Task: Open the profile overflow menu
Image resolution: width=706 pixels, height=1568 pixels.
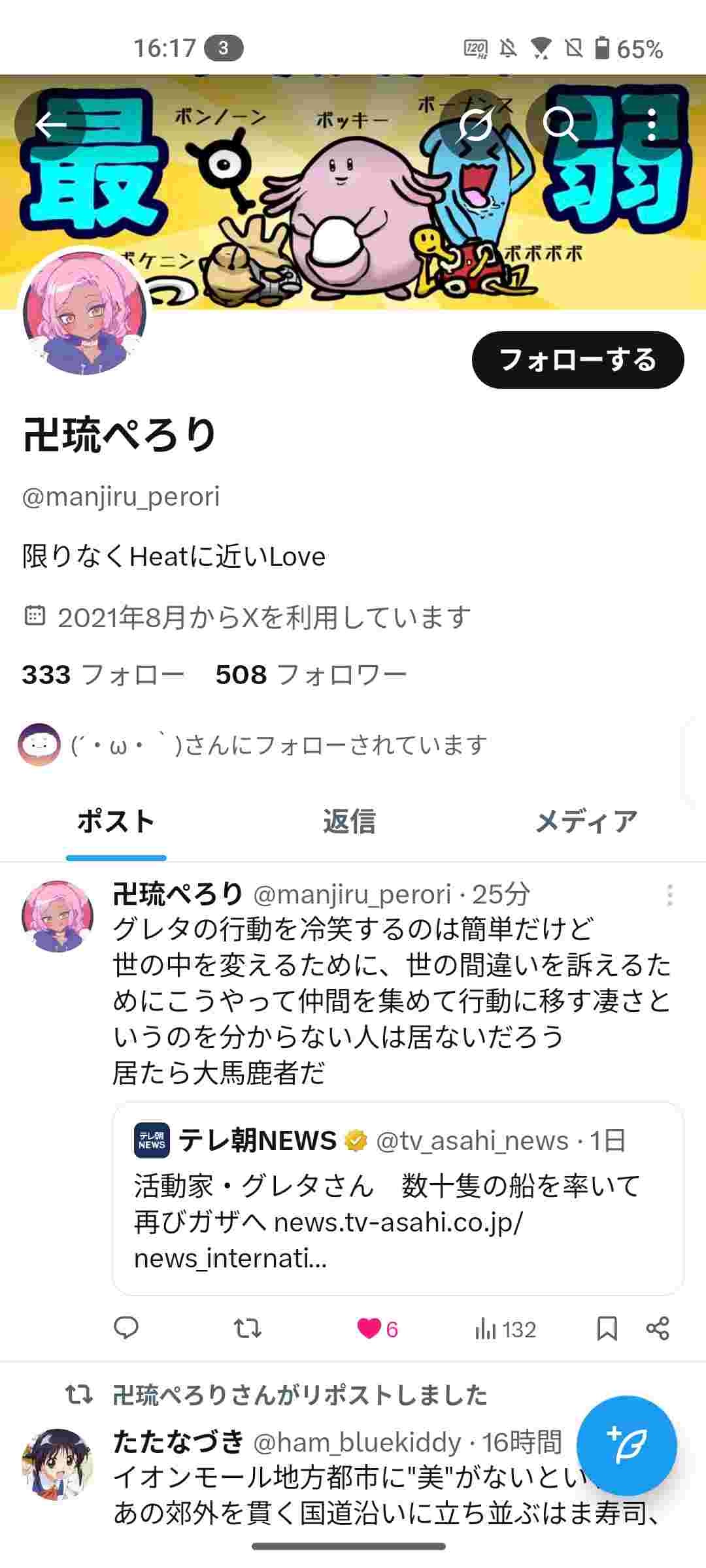Action: [651, 124]
